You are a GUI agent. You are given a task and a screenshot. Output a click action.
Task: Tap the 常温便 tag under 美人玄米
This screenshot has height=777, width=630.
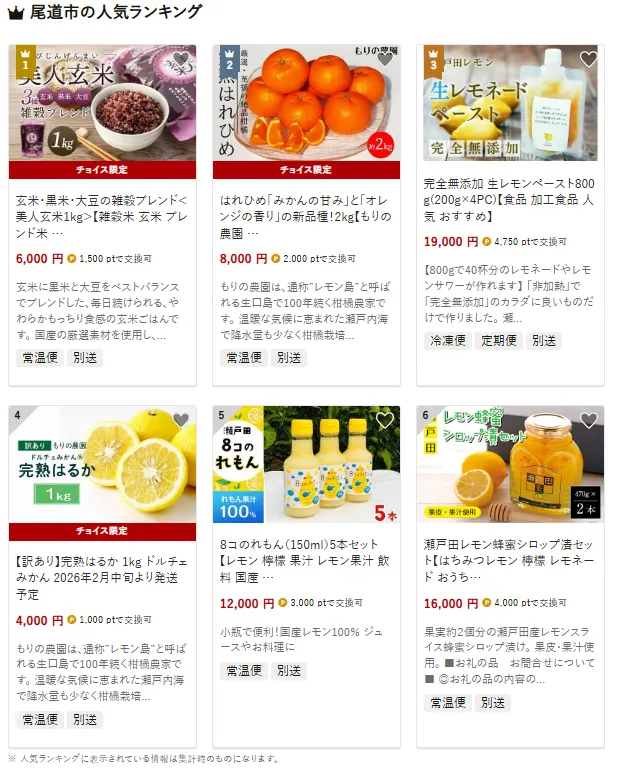click(40, 357)
